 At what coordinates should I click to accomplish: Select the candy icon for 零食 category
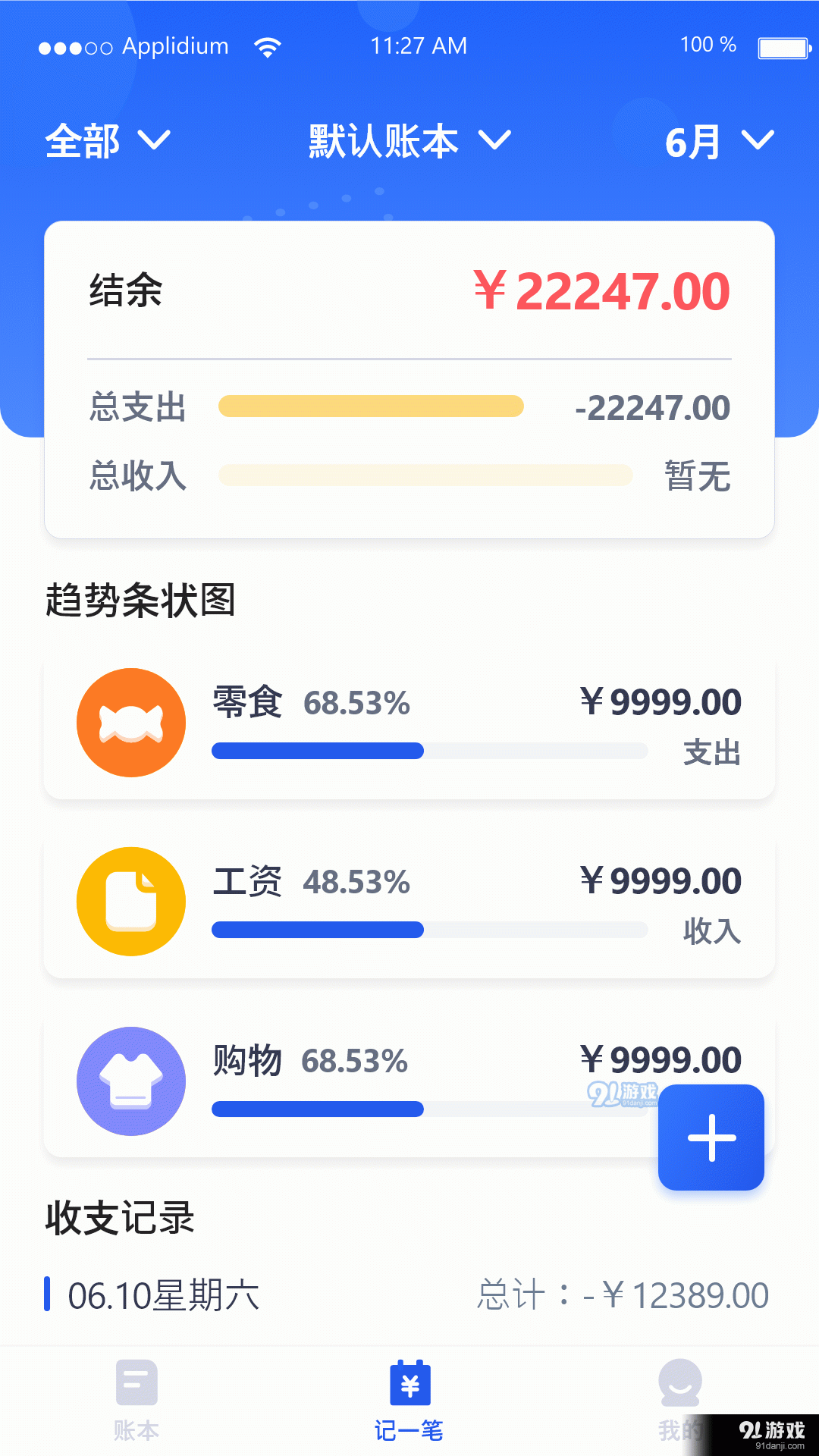click(x=130, y=723)
